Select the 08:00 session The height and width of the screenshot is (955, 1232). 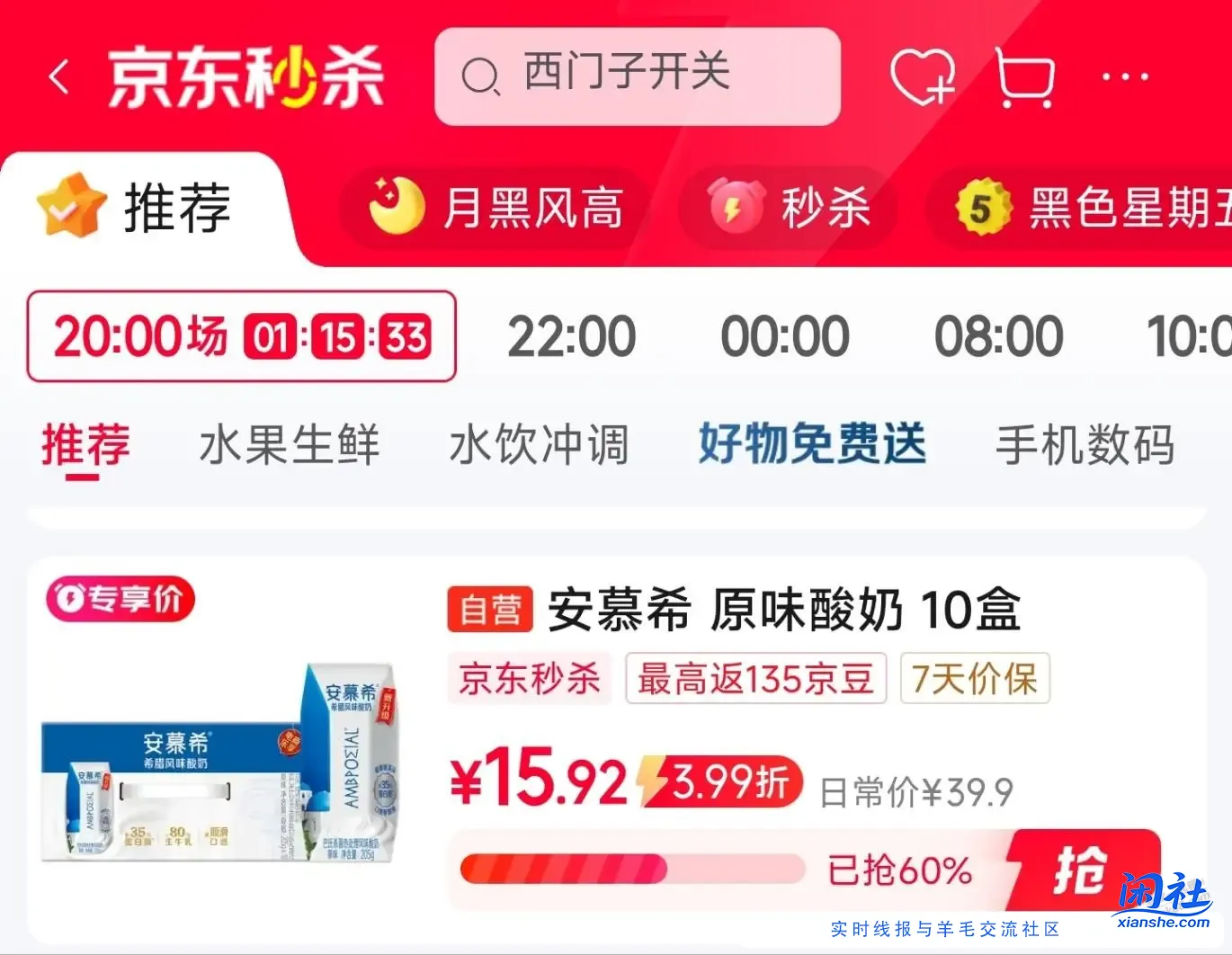(998, 336)
